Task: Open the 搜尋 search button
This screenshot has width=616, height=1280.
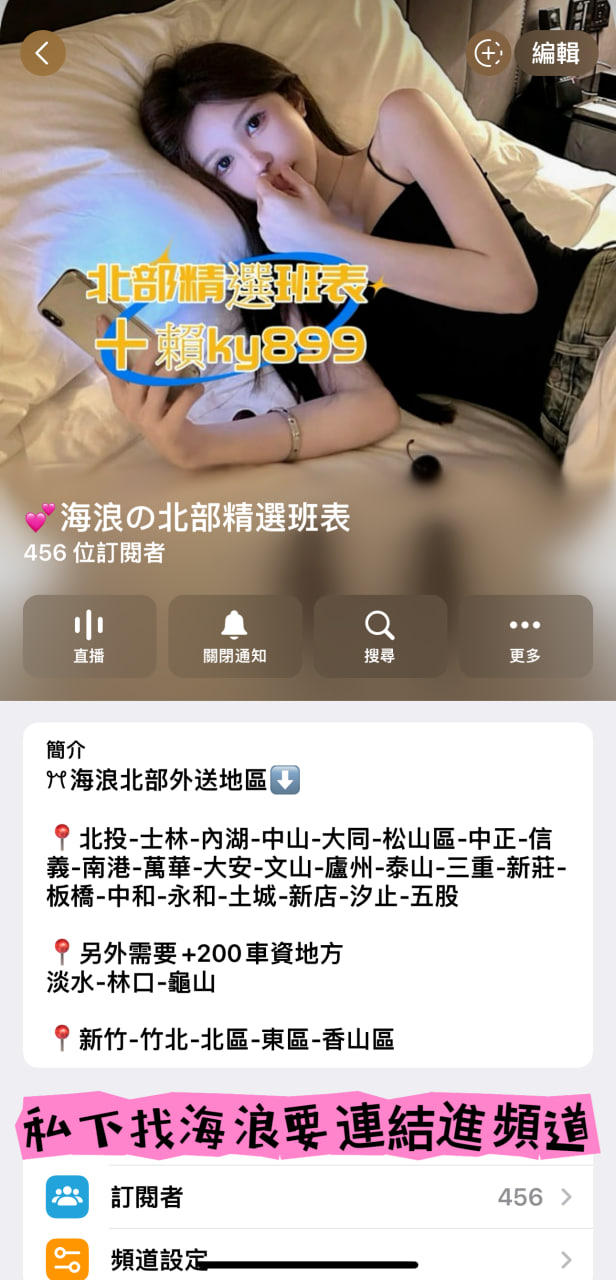Action: tap(380, 637)
